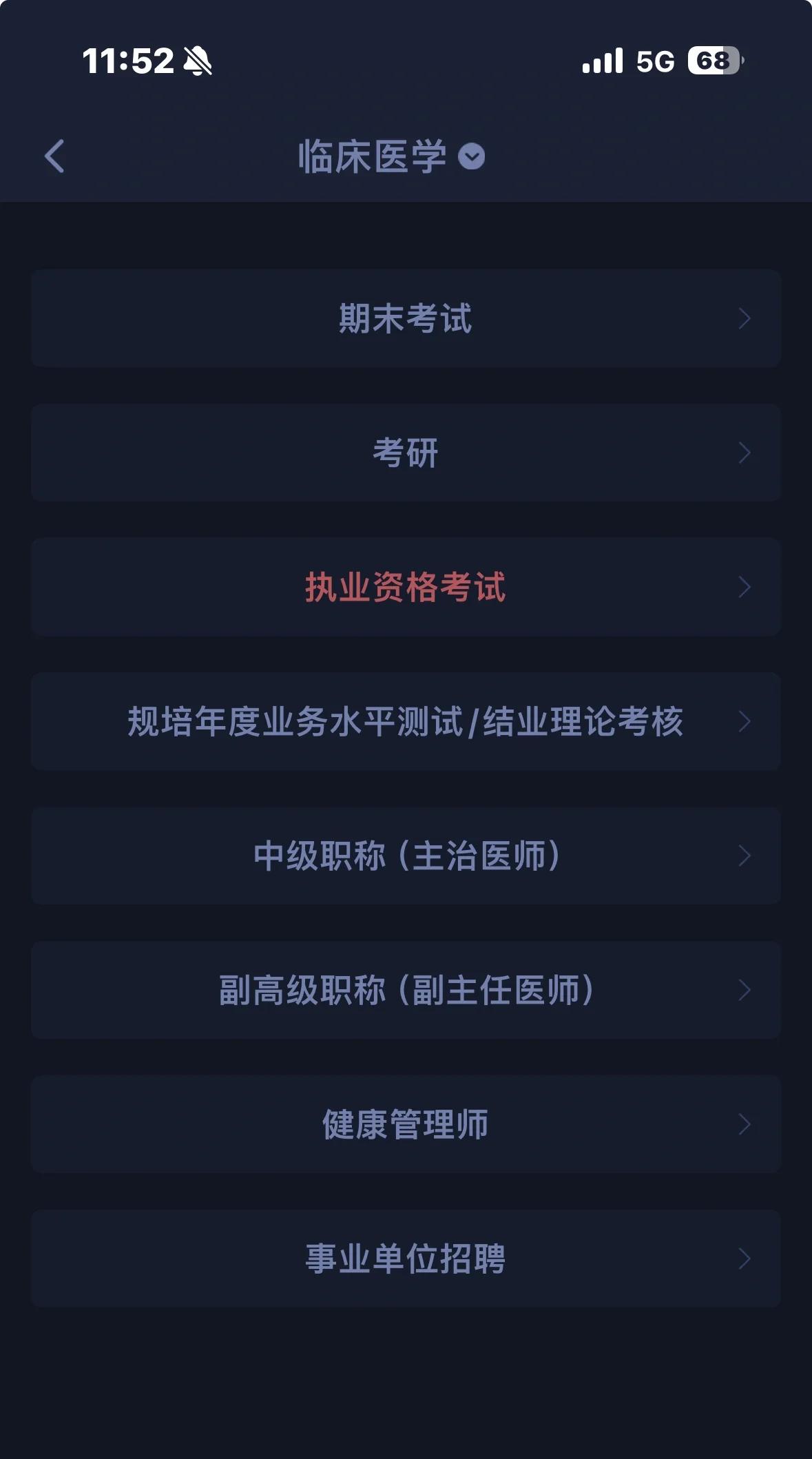This screenshot has height=1459, width=812.
Task: Select the 期末考试 exam category
Action: (406, 318)
